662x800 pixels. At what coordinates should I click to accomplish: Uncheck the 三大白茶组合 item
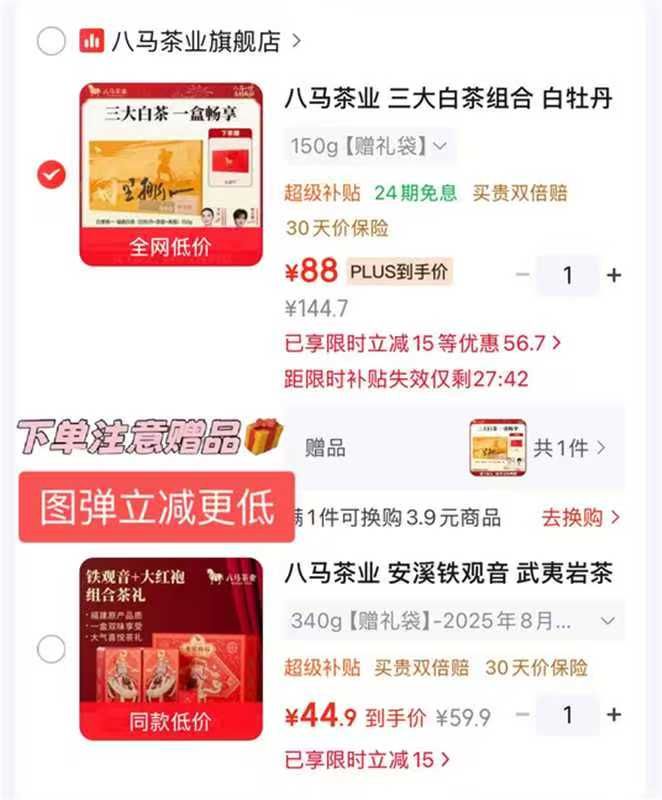(x=51, y=174)
